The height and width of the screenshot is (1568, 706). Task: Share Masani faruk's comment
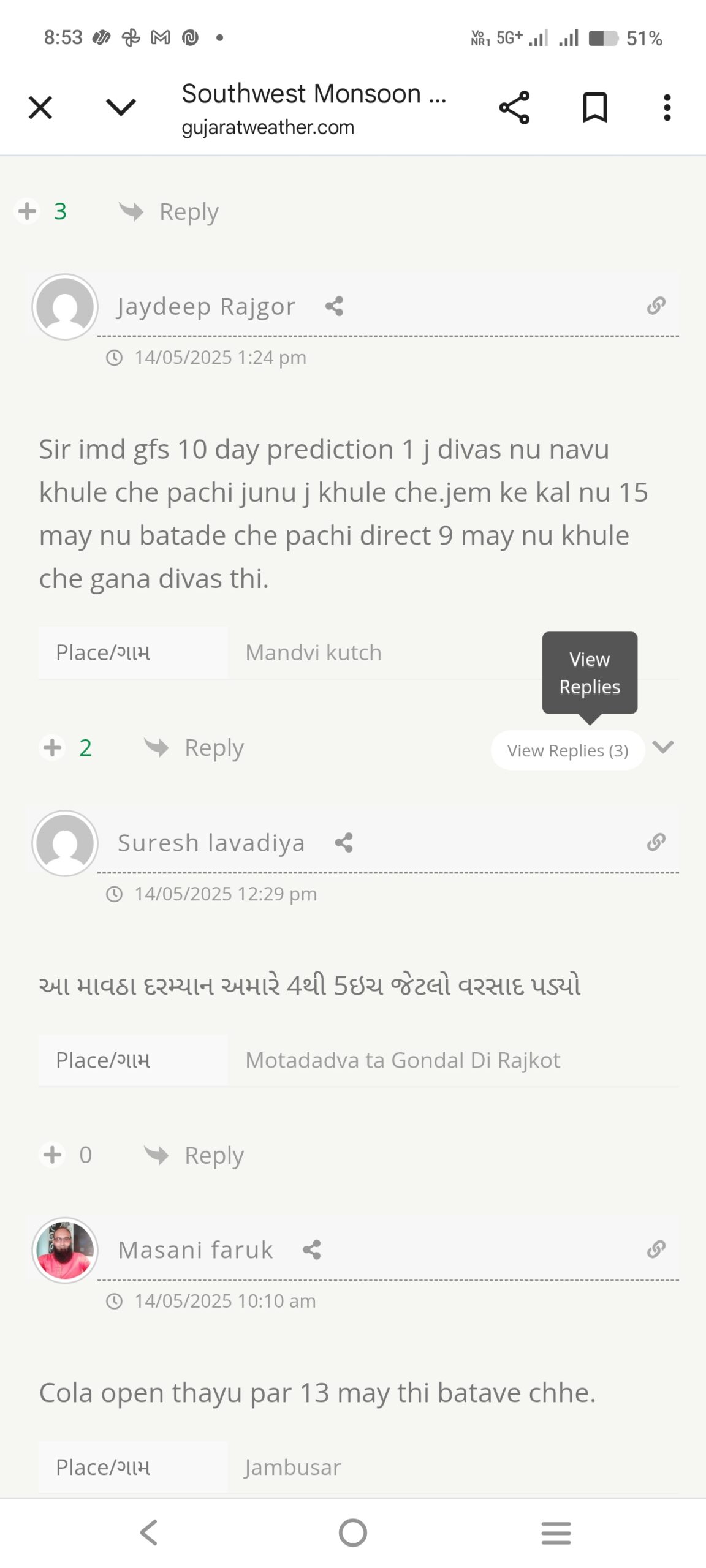(312, 1249)
